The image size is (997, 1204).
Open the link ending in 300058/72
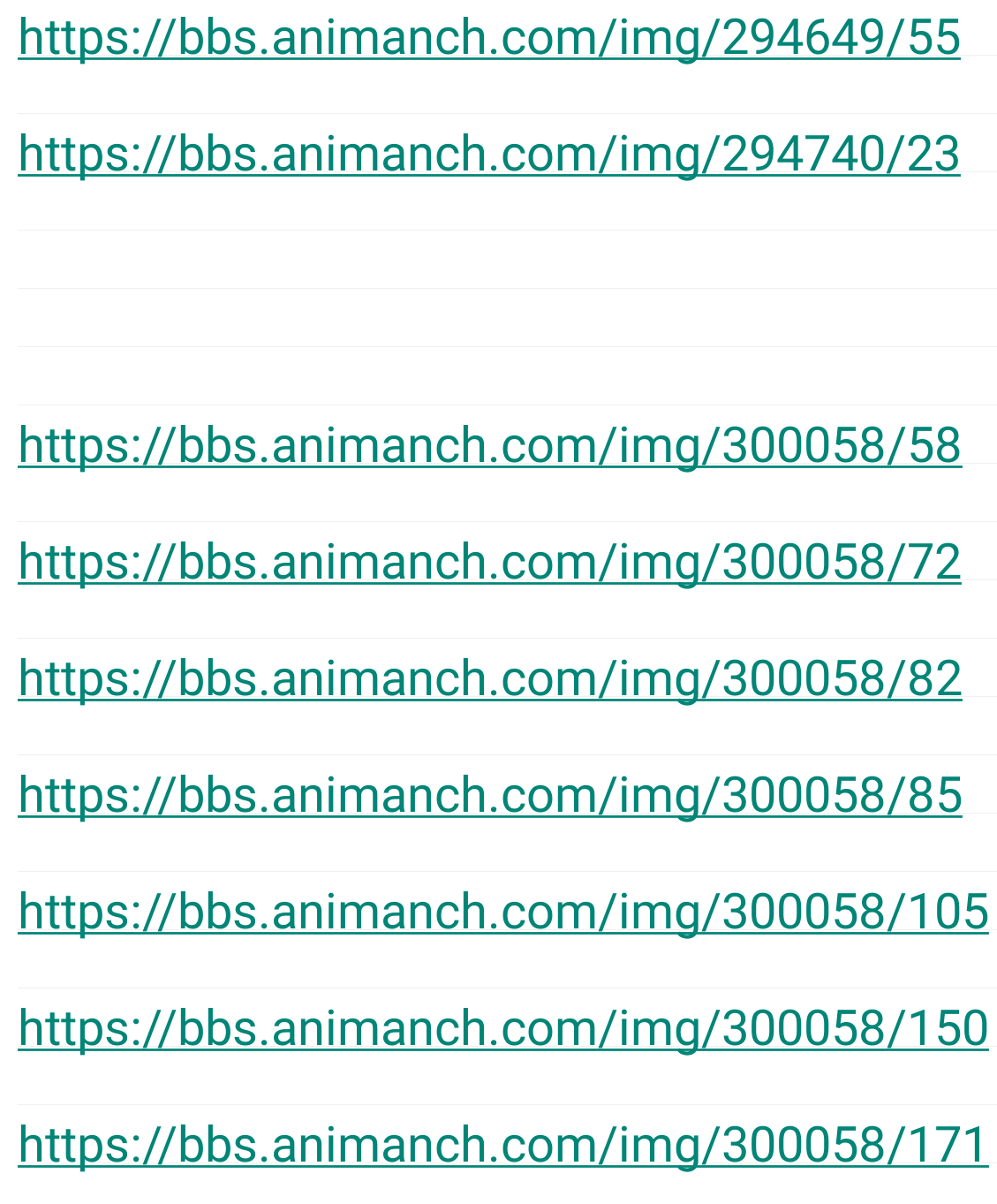(490, 563)
